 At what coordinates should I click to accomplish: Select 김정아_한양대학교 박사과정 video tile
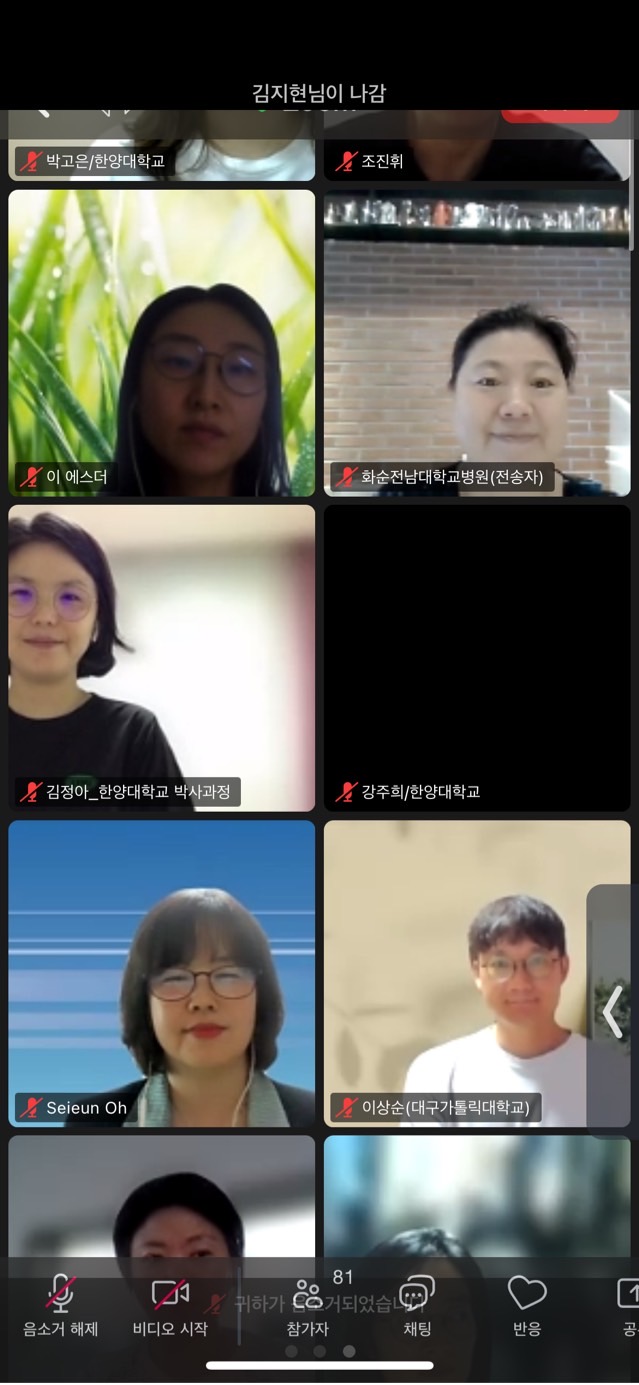point(161,657)
